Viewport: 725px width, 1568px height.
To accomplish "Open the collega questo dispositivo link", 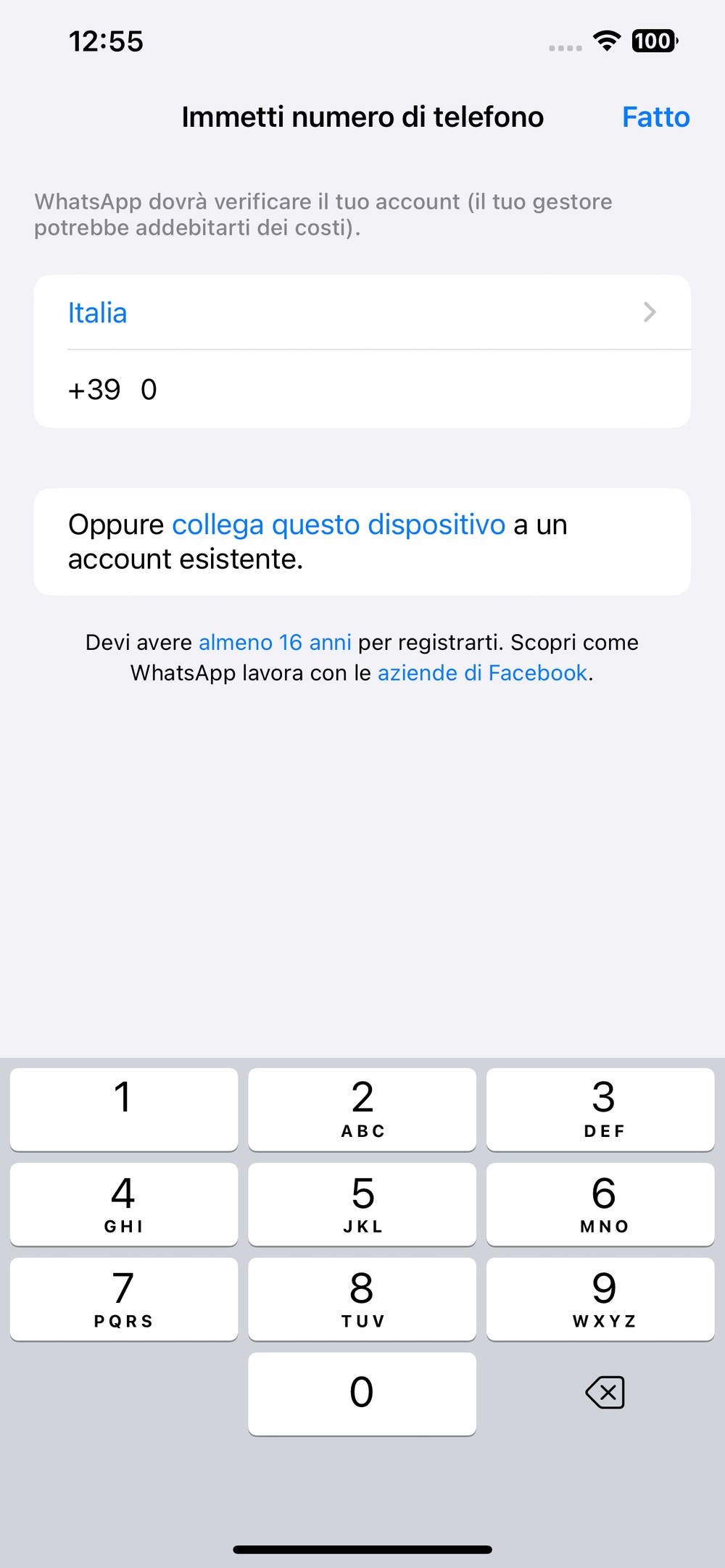I will 339,524.
